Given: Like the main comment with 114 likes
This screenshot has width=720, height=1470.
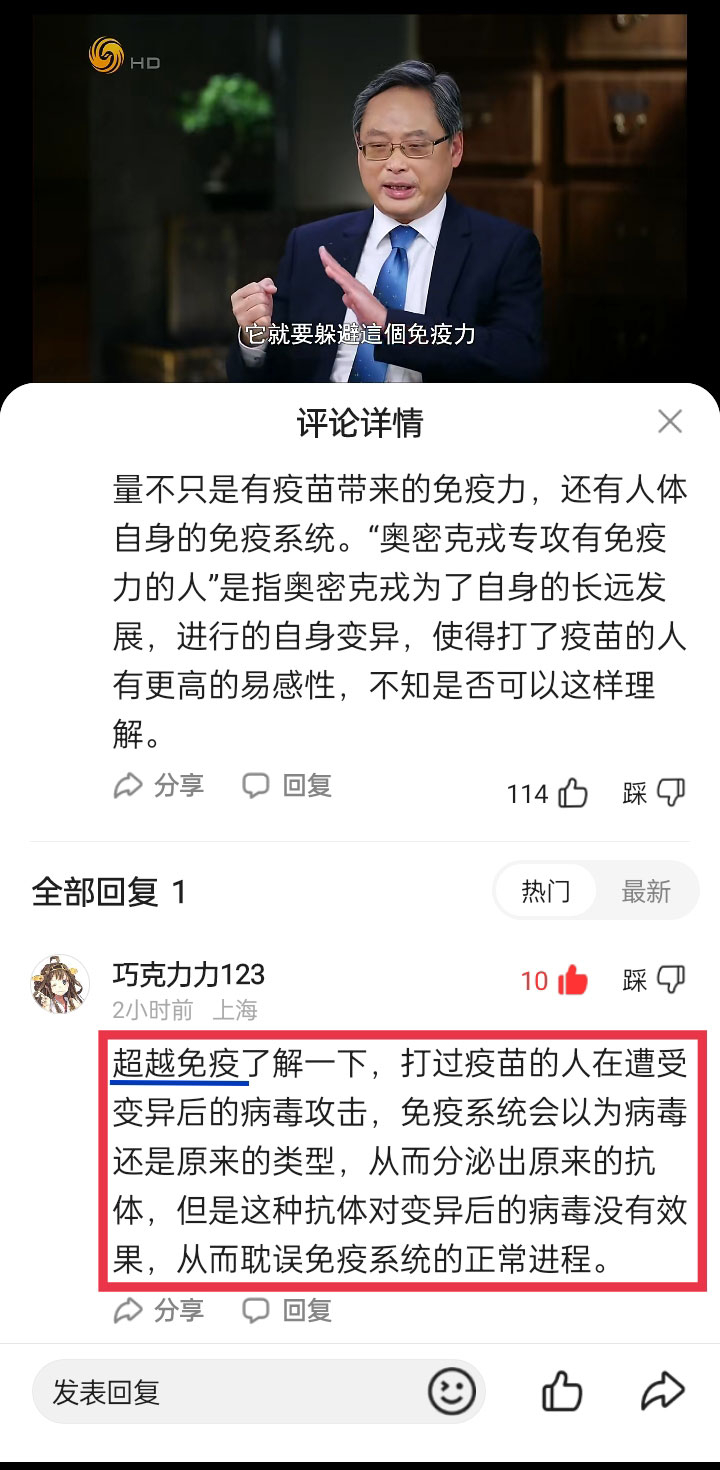Looking at the screenshot, I should pyautogui.click(x=573, y=794).
